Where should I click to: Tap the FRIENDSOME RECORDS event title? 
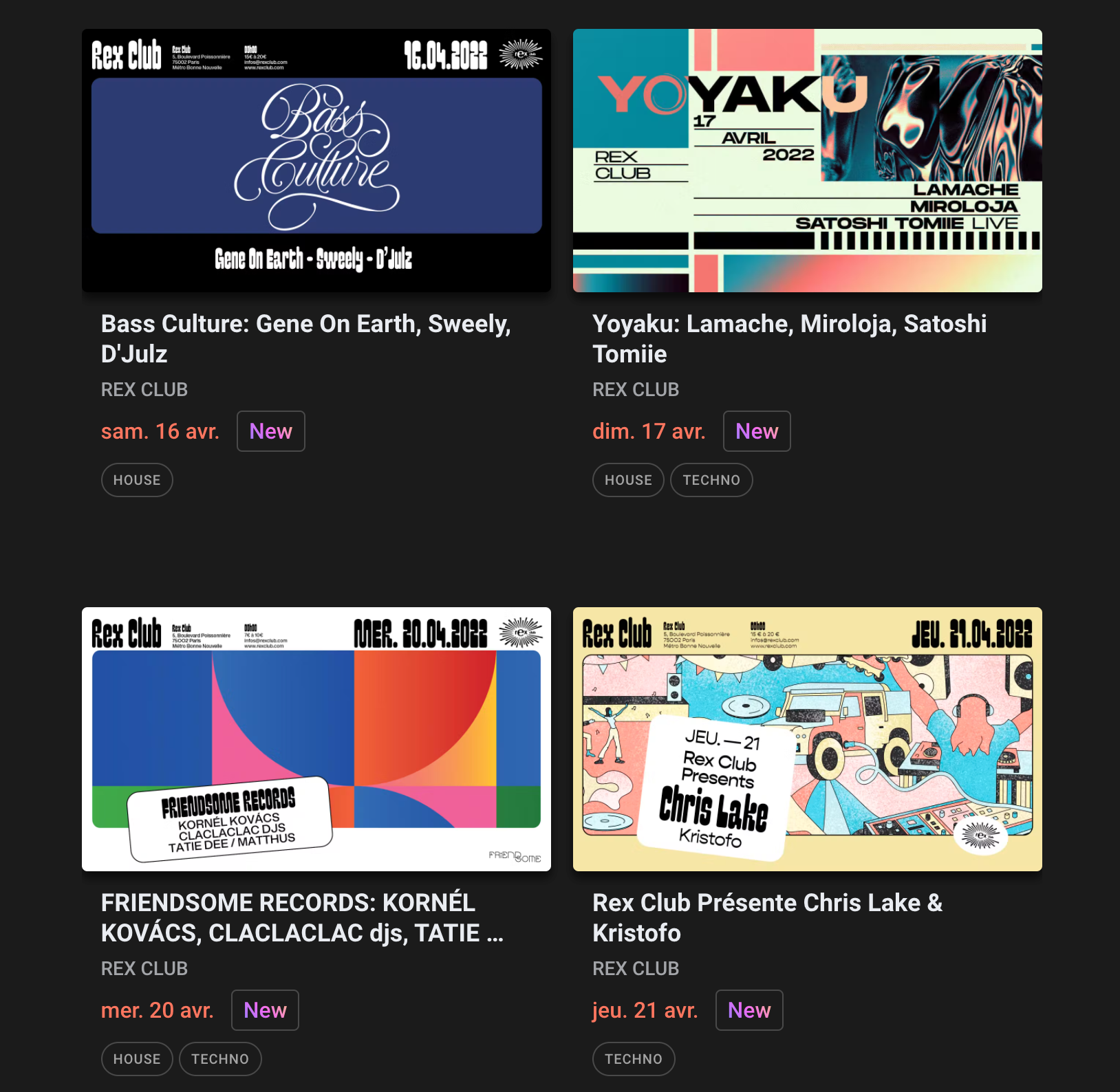(x=302, y=917)
